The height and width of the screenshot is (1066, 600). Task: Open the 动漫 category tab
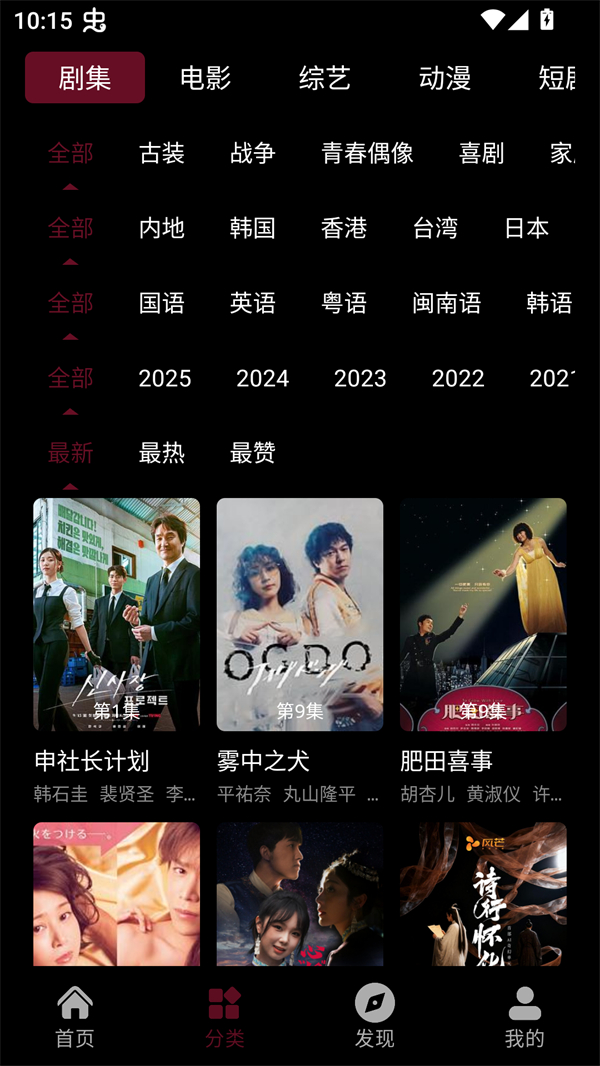[445, 78]
